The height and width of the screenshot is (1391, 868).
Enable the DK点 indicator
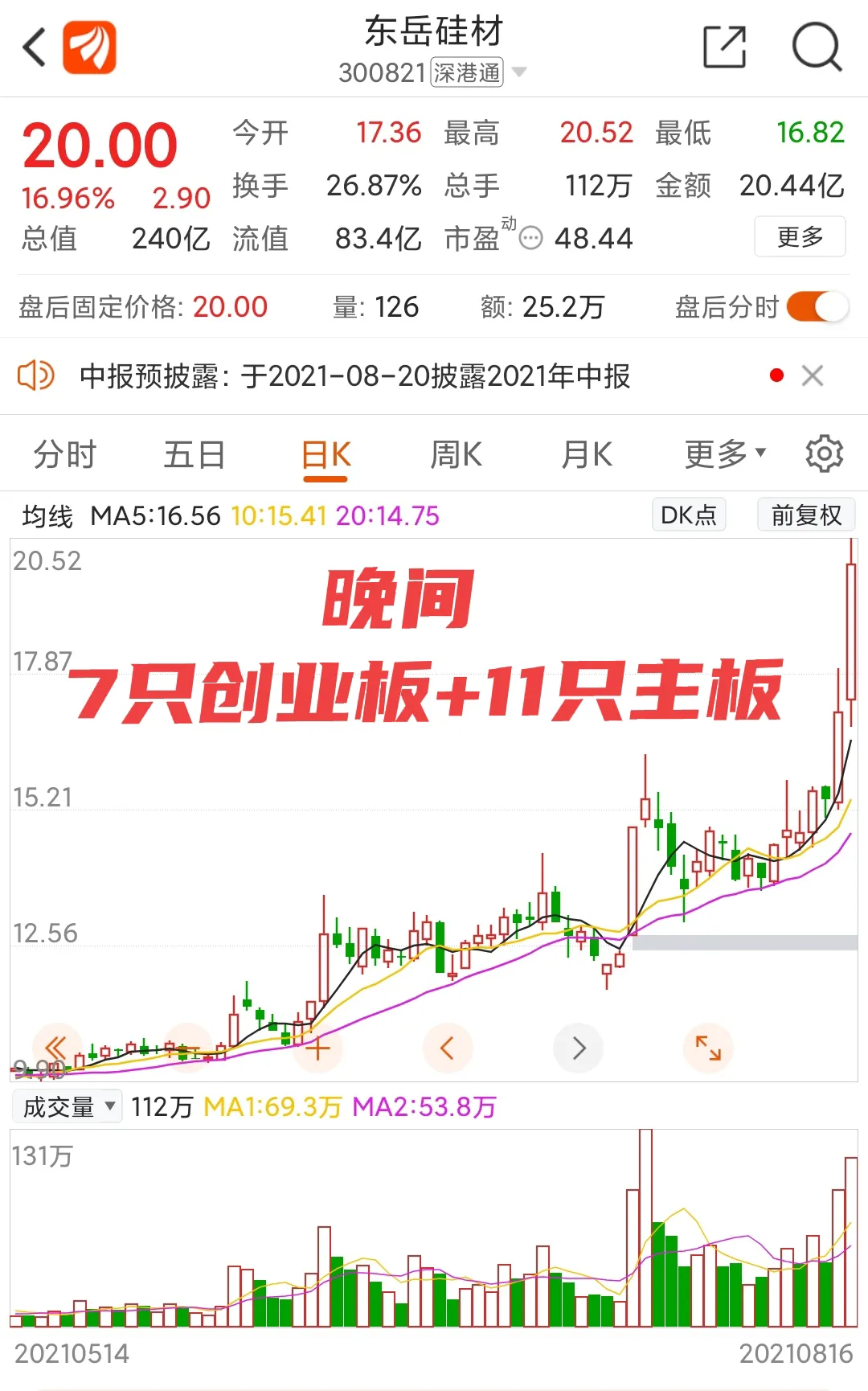(x=689, y=515)
